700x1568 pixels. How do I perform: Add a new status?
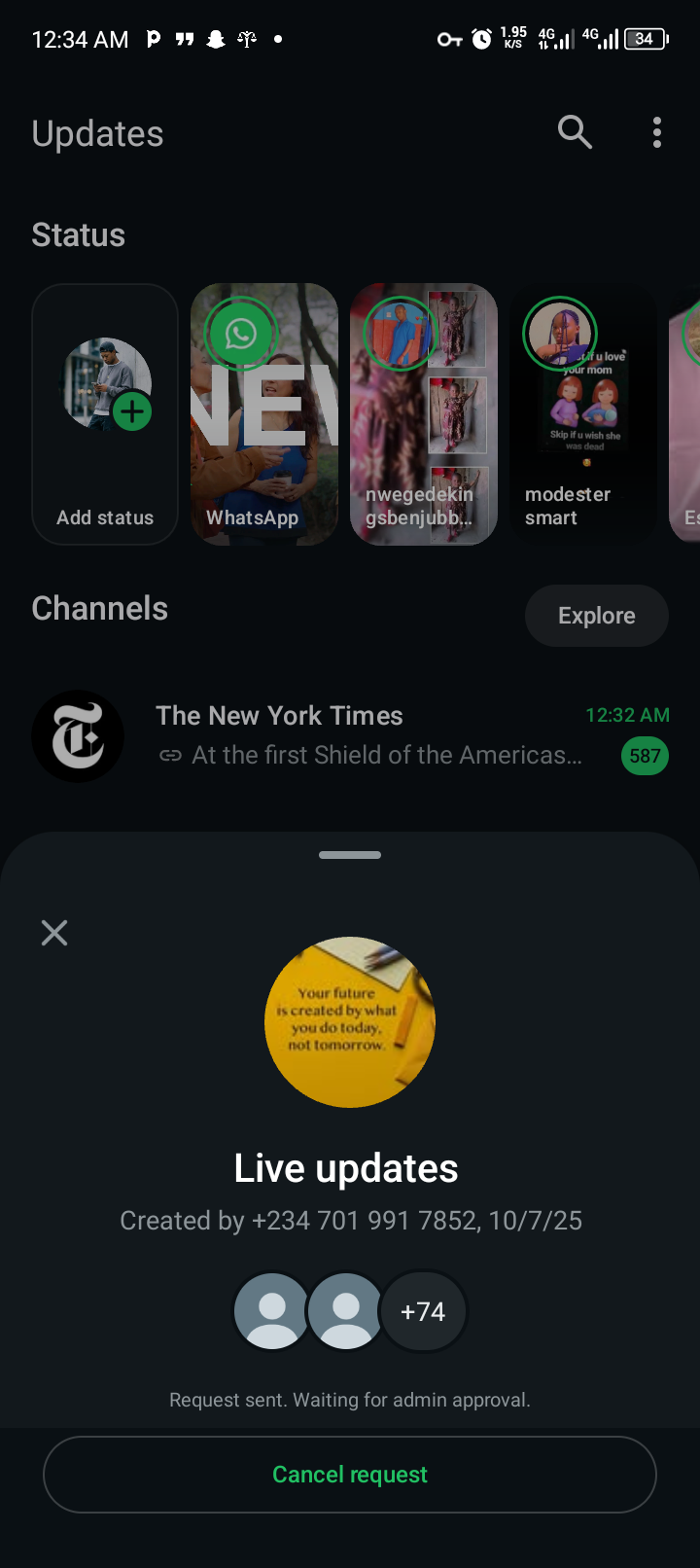coord(105,414)
